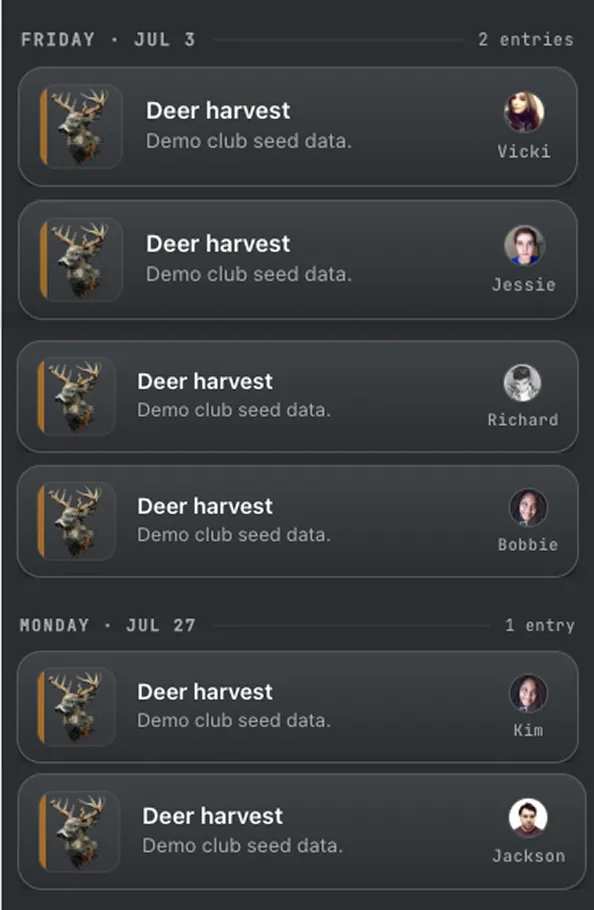Image resolution: width=594 pixels, height=910 pixels.
Task: Tap Jackson's Deer harvest card
Action: coord(302,832)
